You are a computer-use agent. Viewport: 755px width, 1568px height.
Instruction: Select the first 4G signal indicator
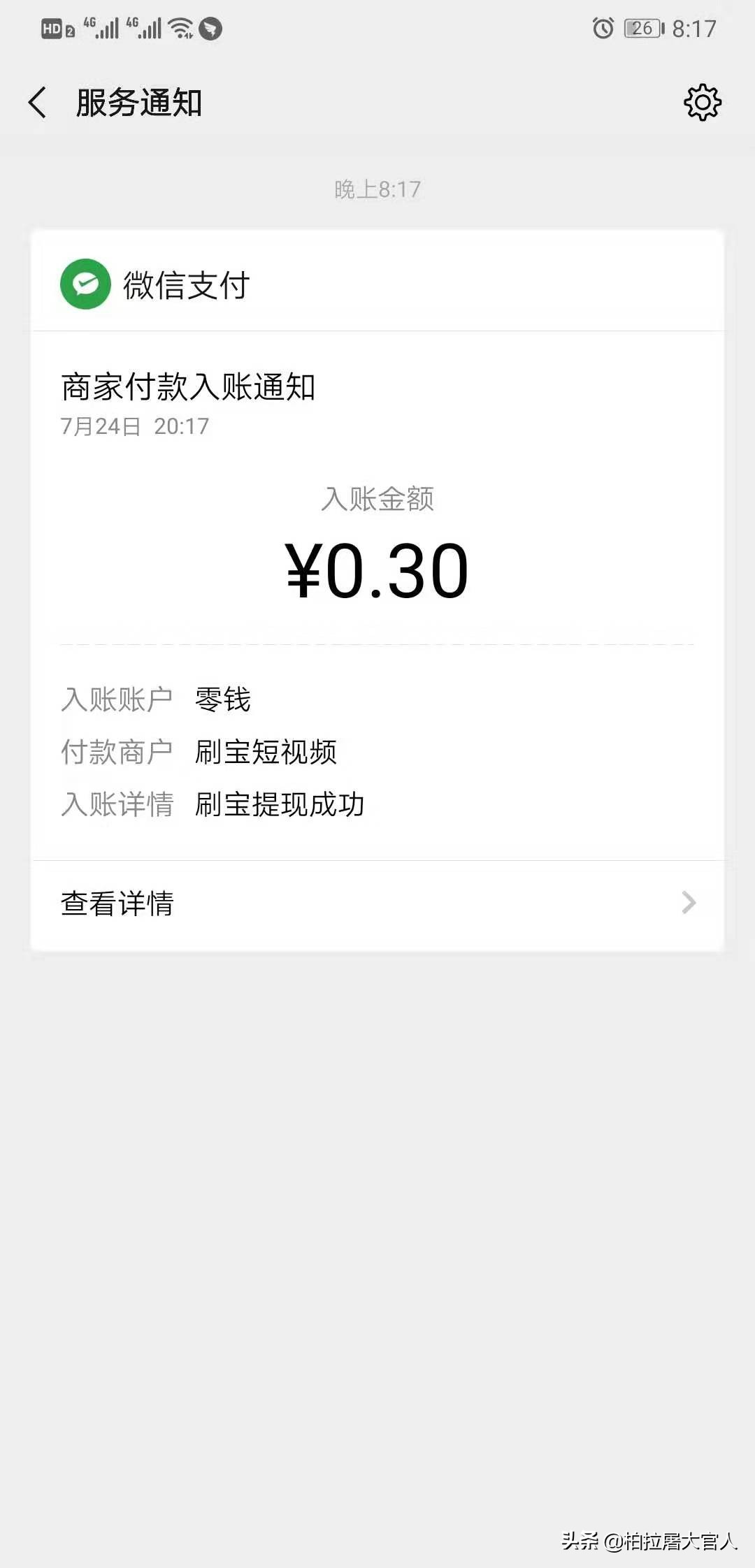coord(101,29)
